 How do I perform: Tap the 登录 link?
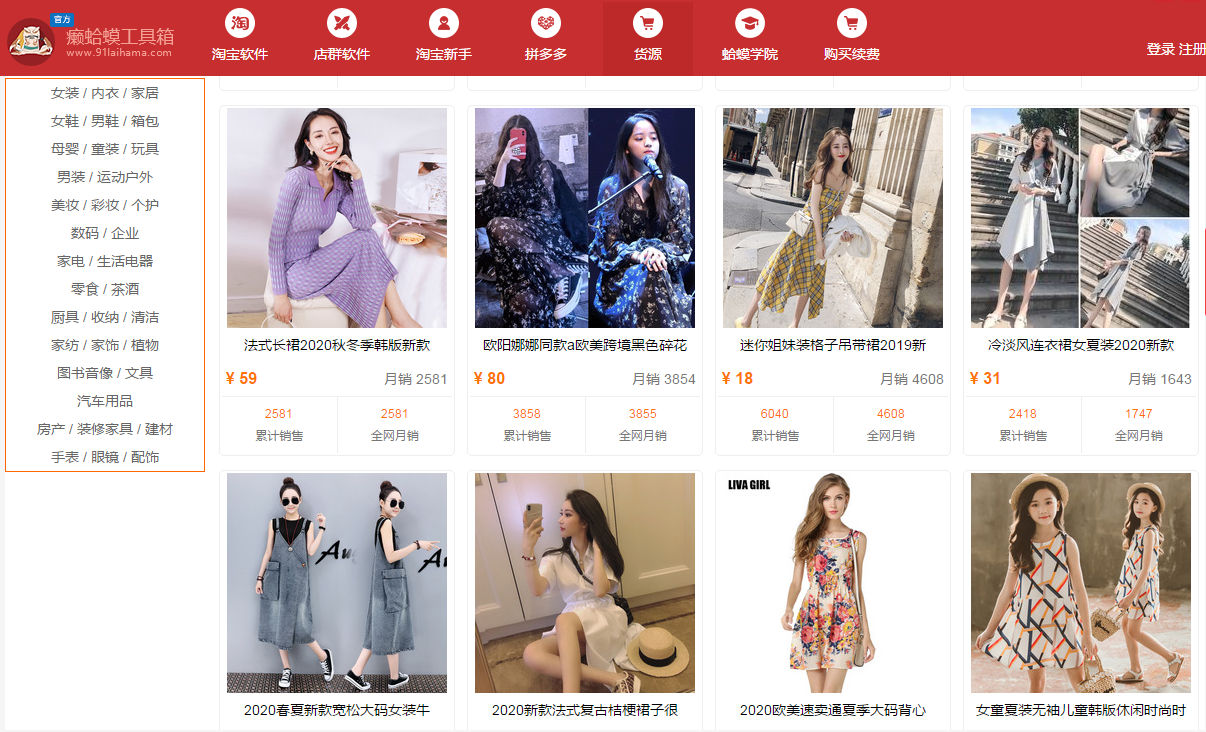(x=1160, y=49)
